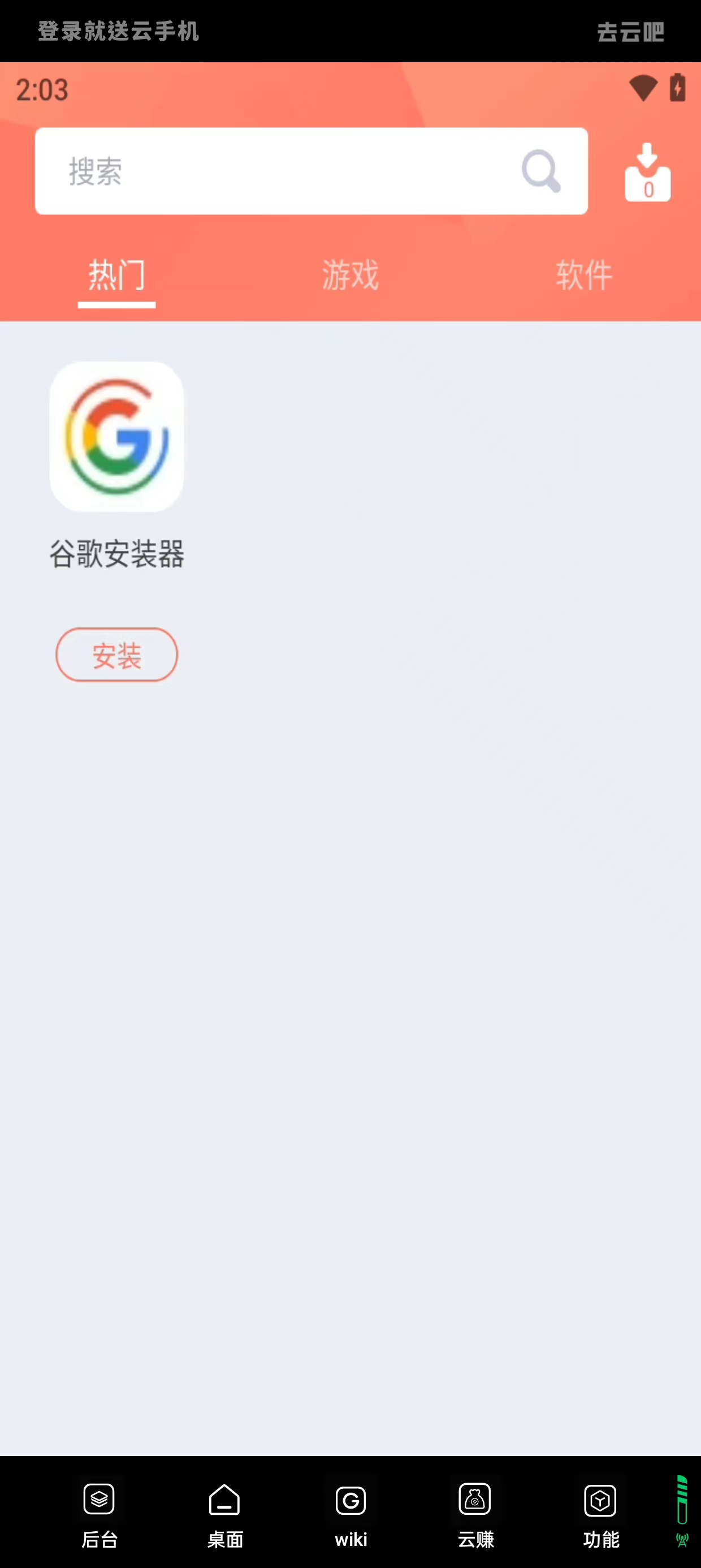Install 谷歌安装器 with the 安装 button
This screenshot has width=701, height=1568.
point(117,655)
